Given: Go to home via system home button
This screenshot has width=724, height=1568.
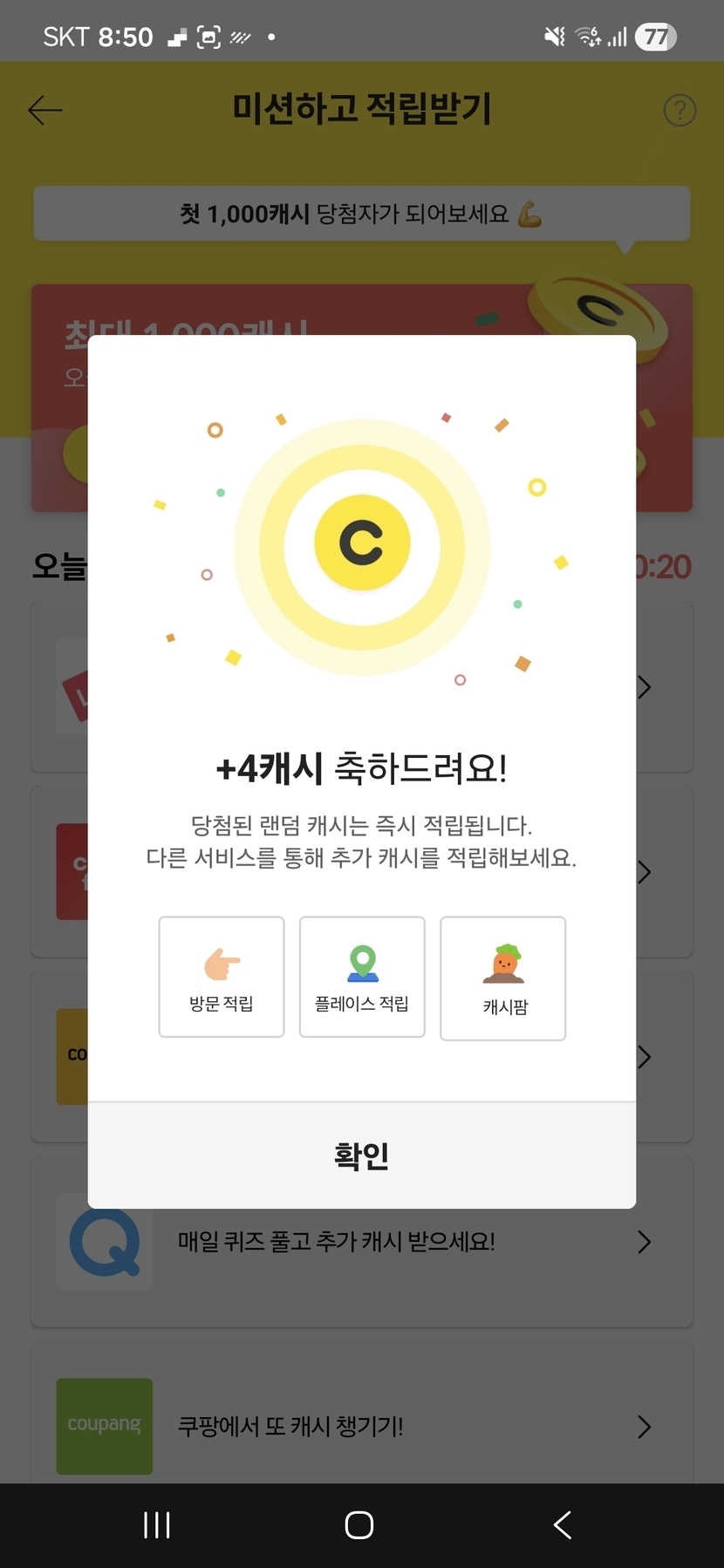Looking at the screenshot, I should point(359,1525).
